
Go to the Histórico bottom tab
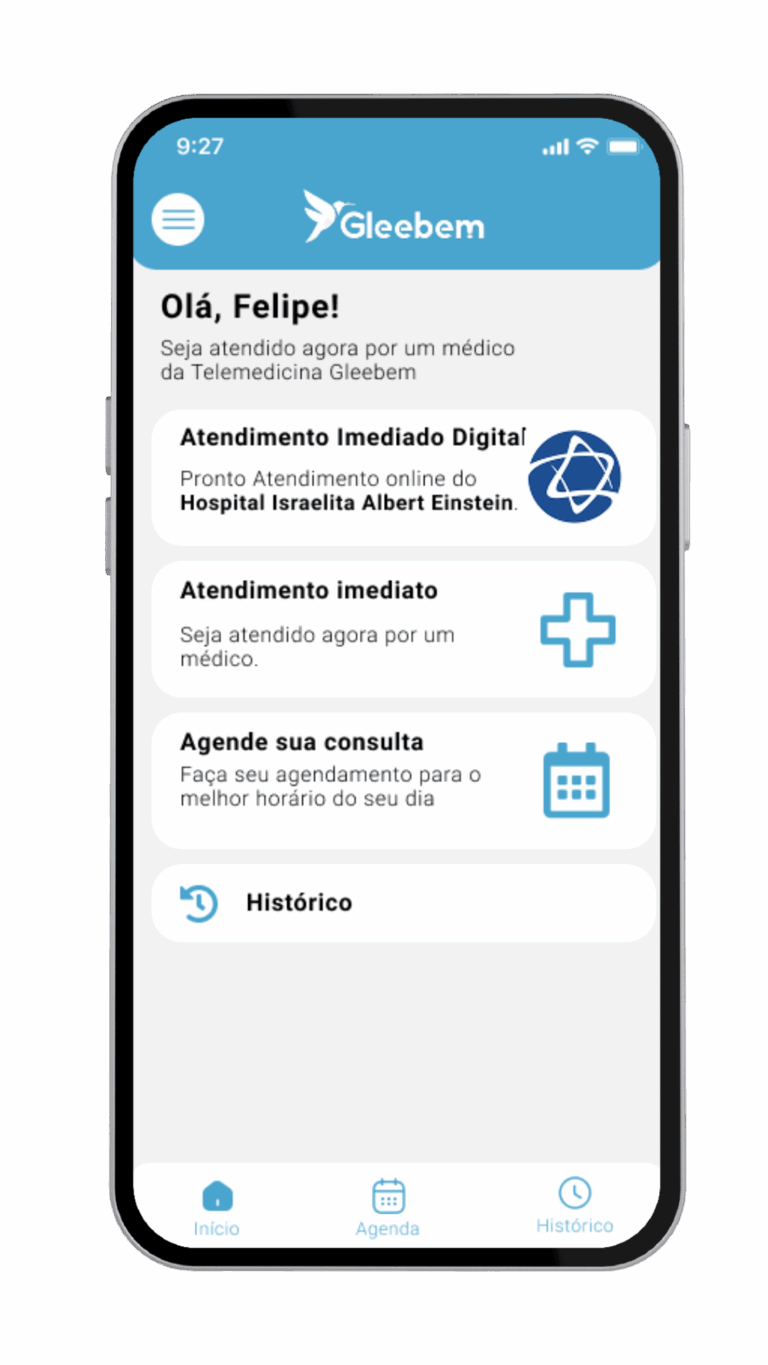[x=574, y=1206]
